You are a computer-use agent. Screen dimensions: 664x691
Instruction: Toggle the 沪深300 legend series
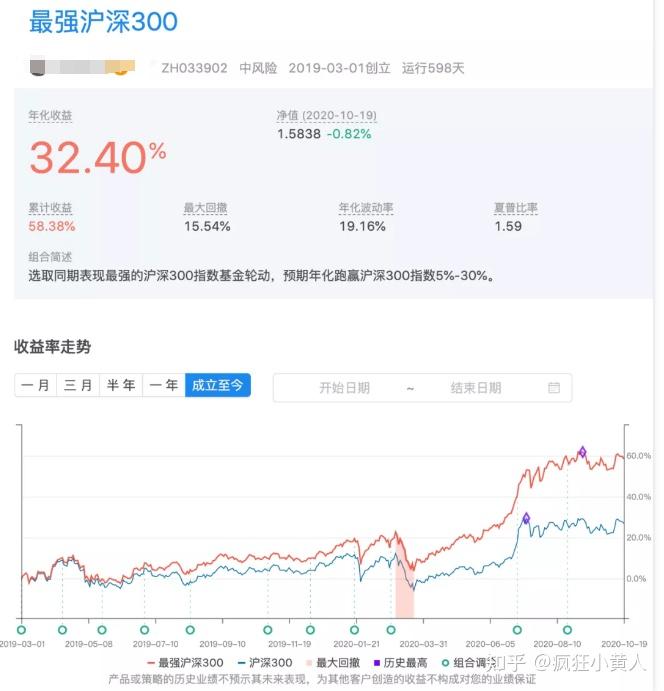click(x=264, y=662)
